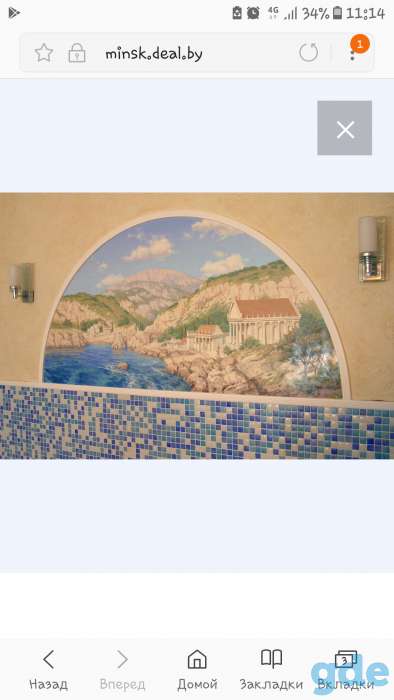The height and width of the screenshot is (700, 394).
Task: Go to the Домой home page
Action: [197, 670]
